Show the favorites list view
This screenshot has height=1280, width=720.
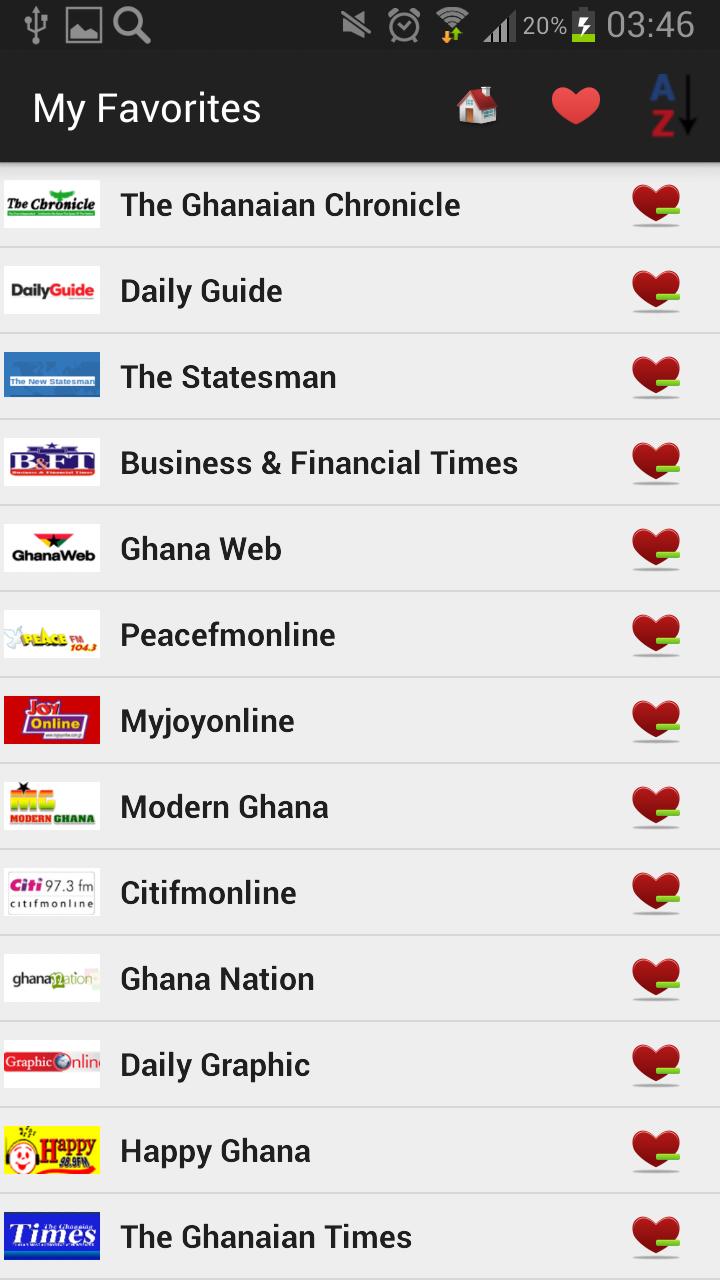(575, 103)
